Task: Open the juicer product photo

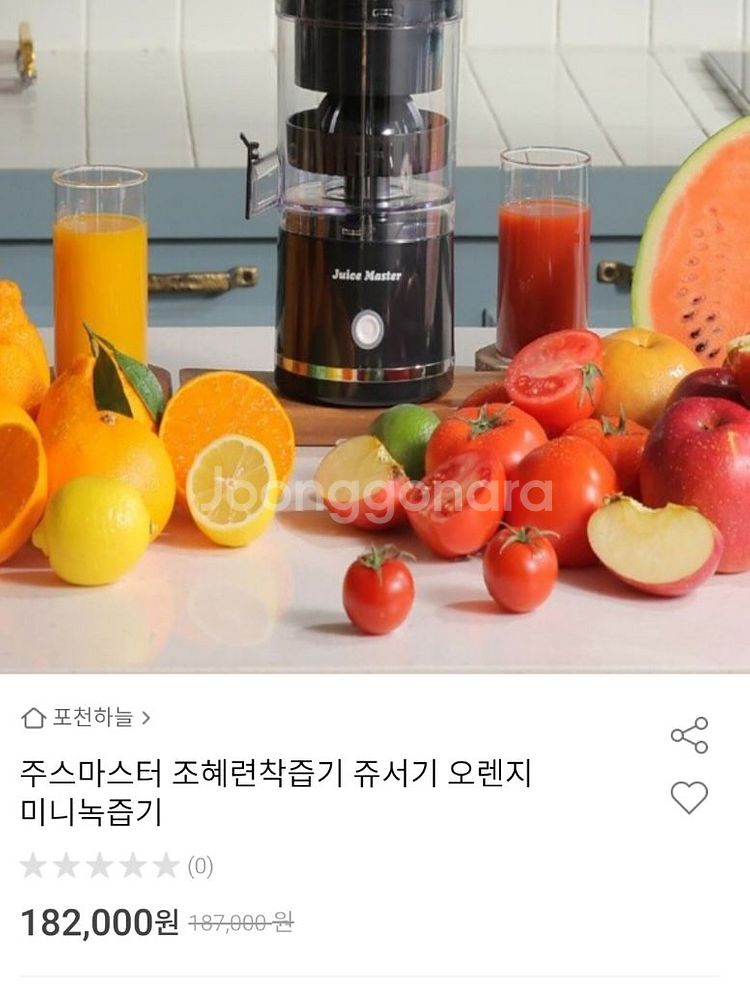Action: pyautogui.click(x=375, y=335)
